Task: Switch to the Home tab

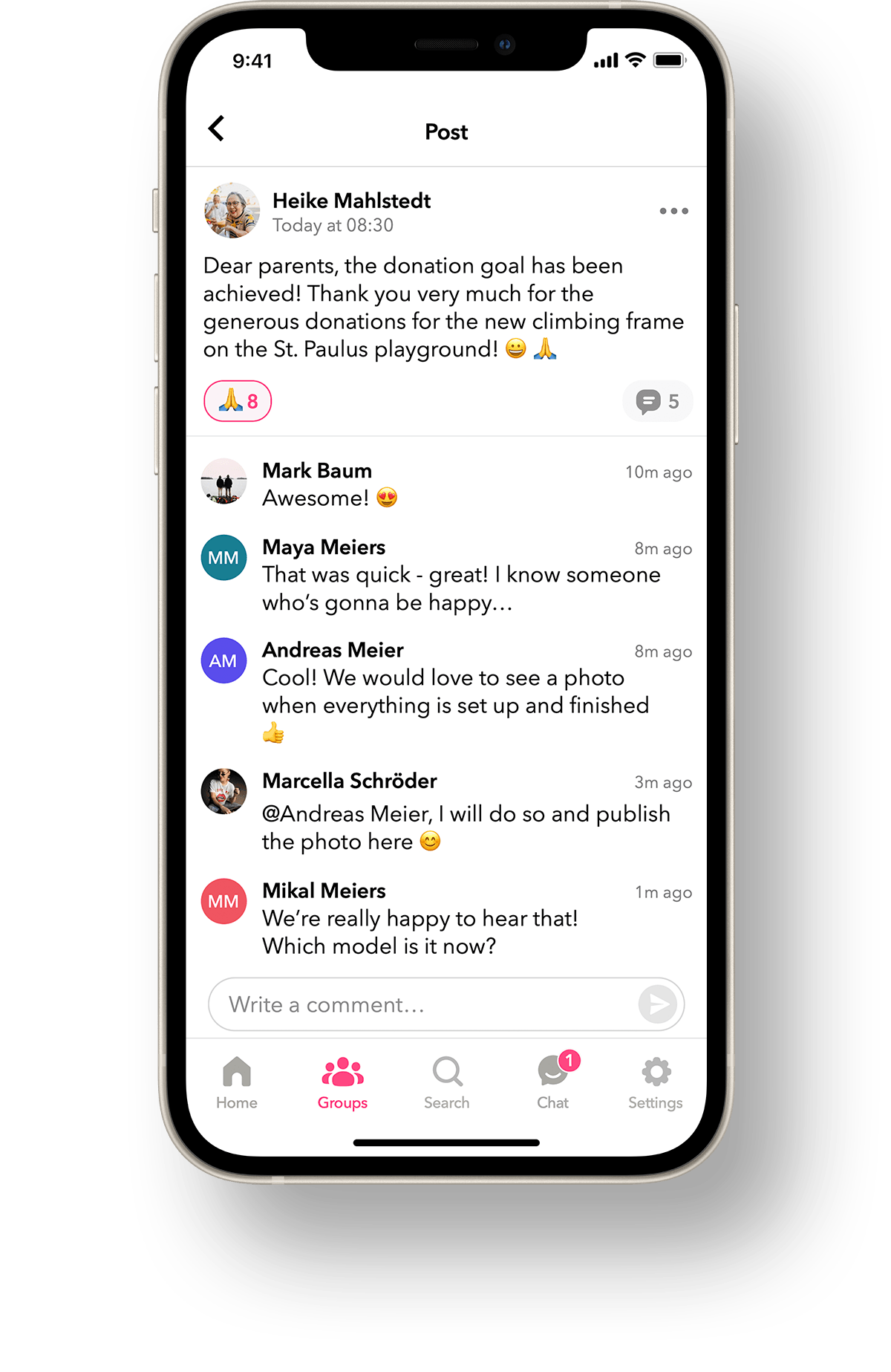Action: [237, 1082]
